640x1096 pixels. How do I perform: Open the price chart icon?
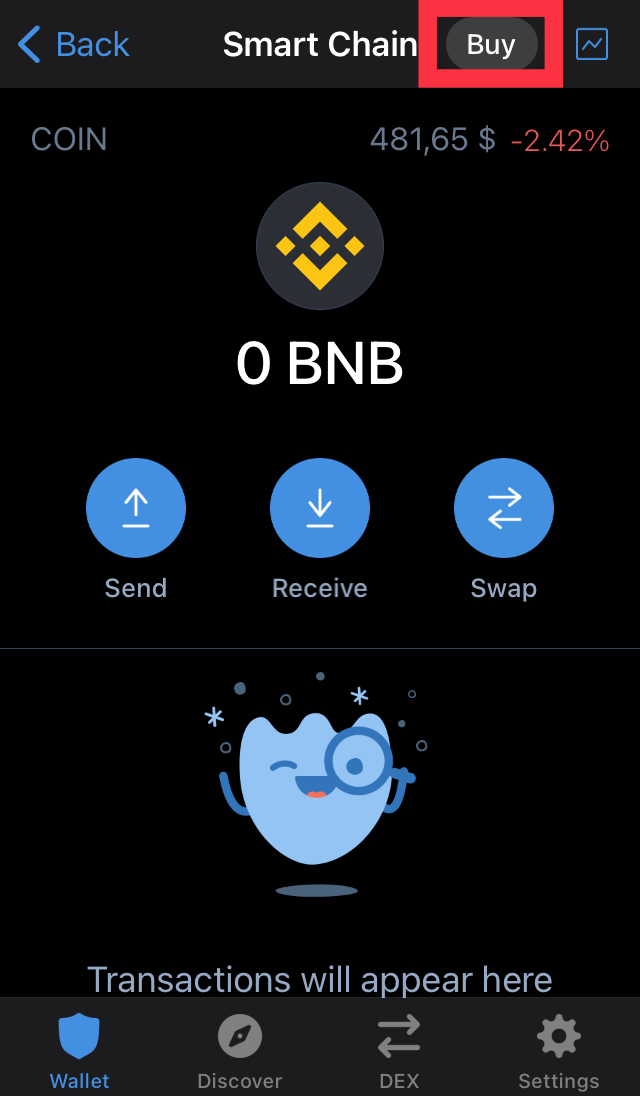[x=592, y=44]
